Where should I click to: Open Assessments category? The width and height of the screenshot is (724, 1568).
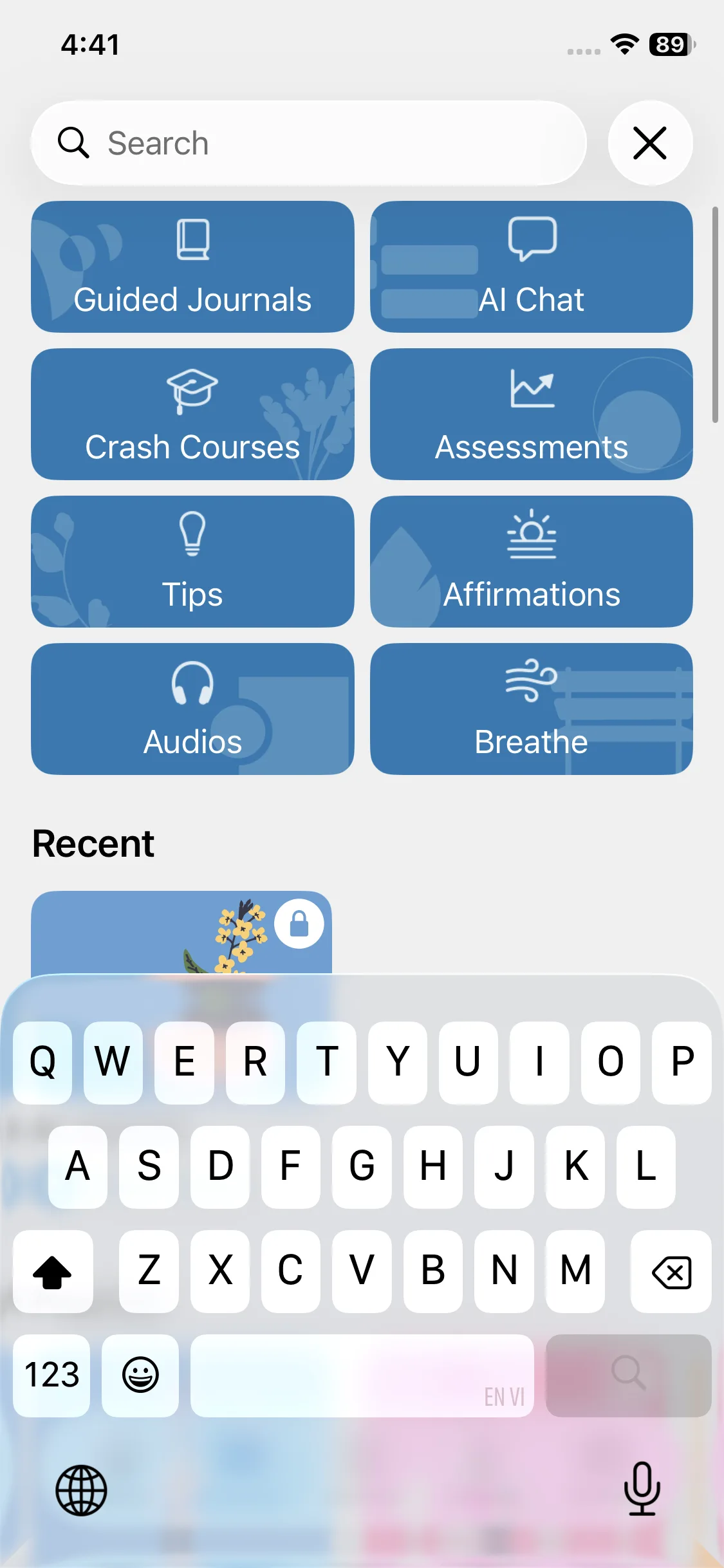(x=531, y=414)
